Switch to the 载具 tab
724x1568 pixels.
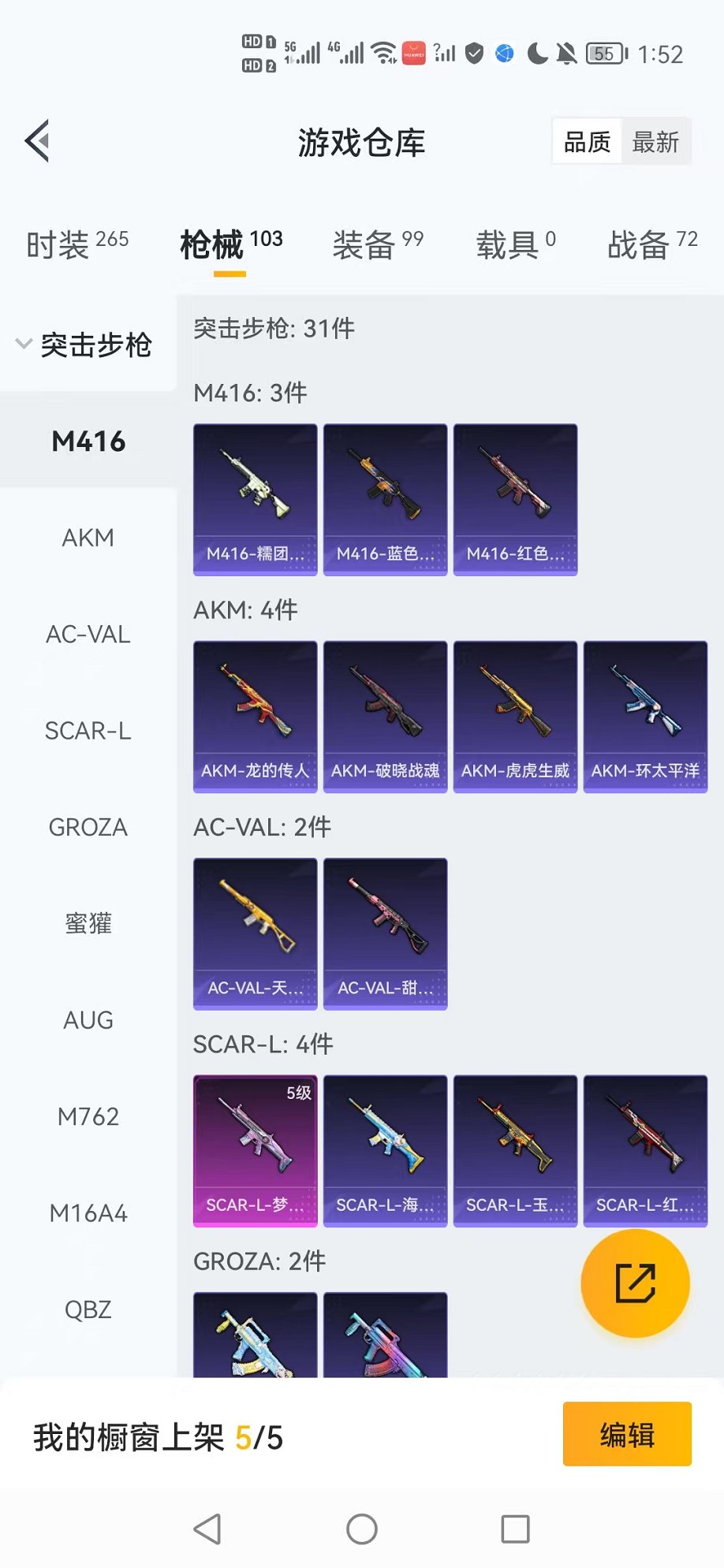[x=516, y=244]
